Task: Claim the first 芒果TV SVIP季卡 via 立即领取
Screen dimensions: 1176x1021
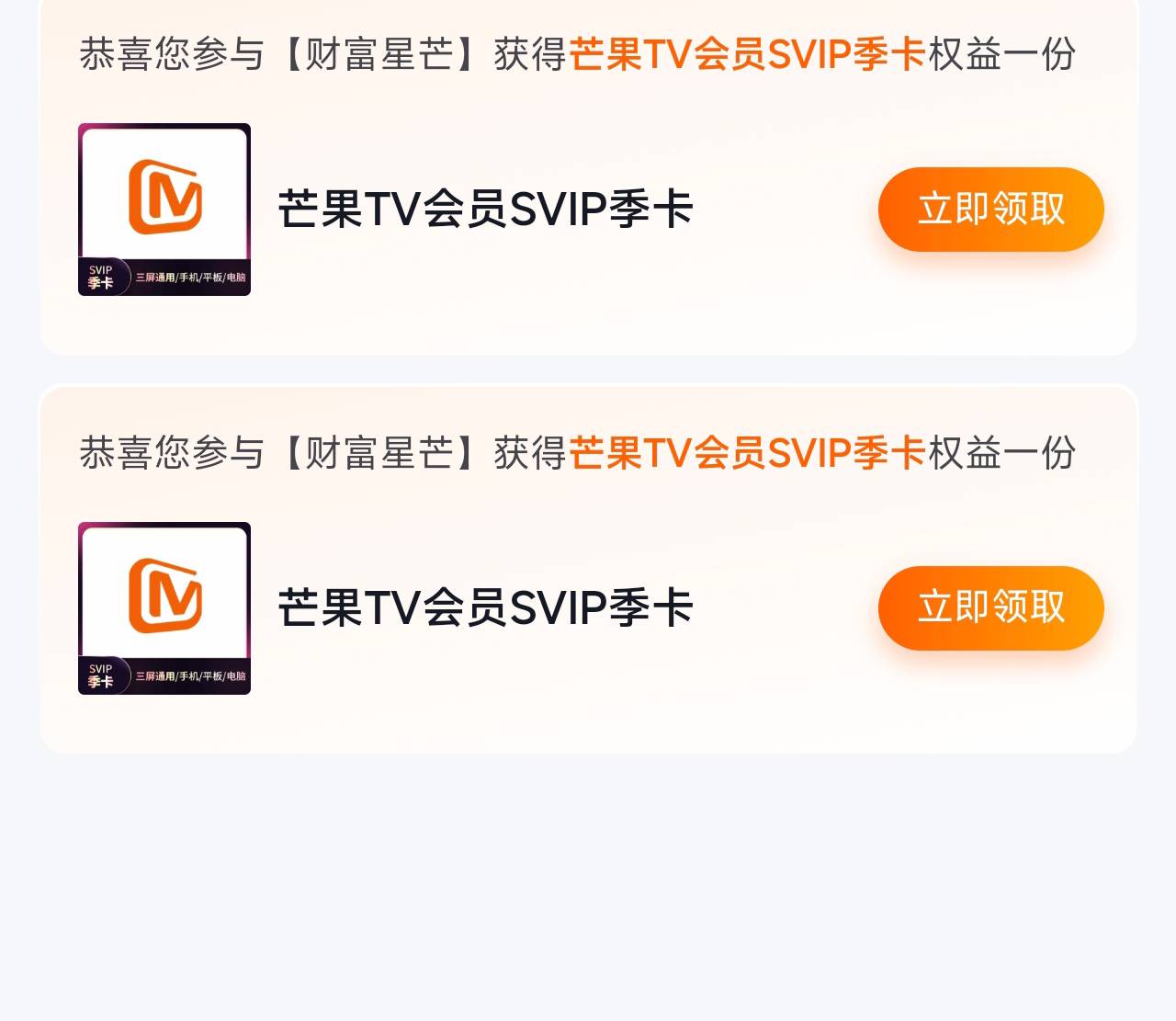Action: click(990, 210)
